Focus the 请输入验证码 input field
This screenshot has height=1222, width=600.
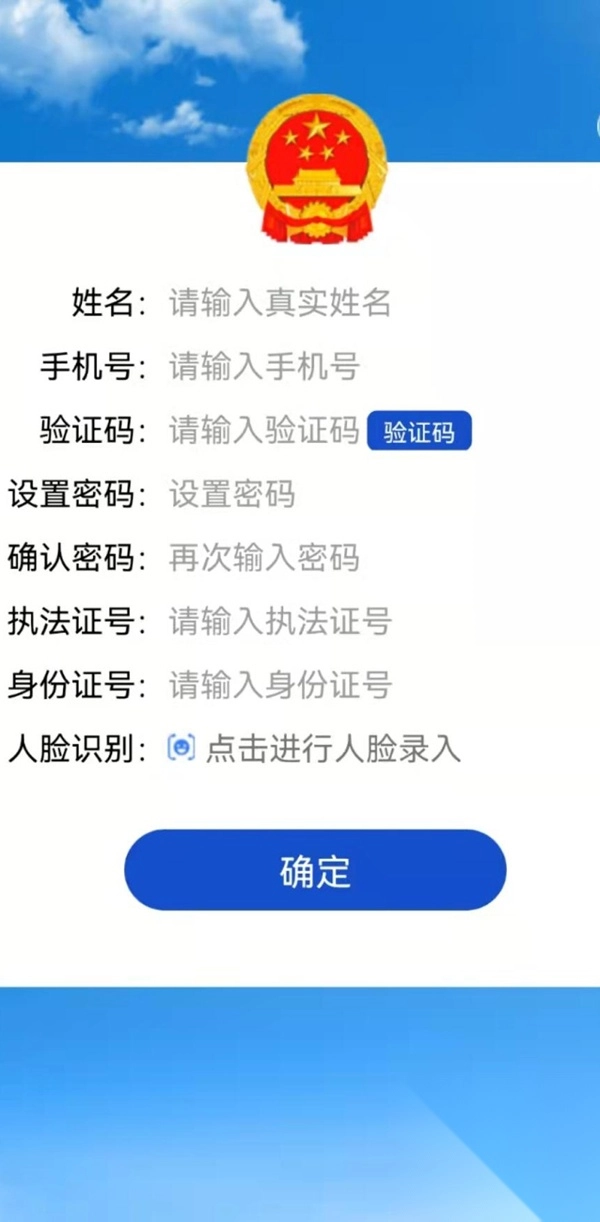click(x=263, y=431)
